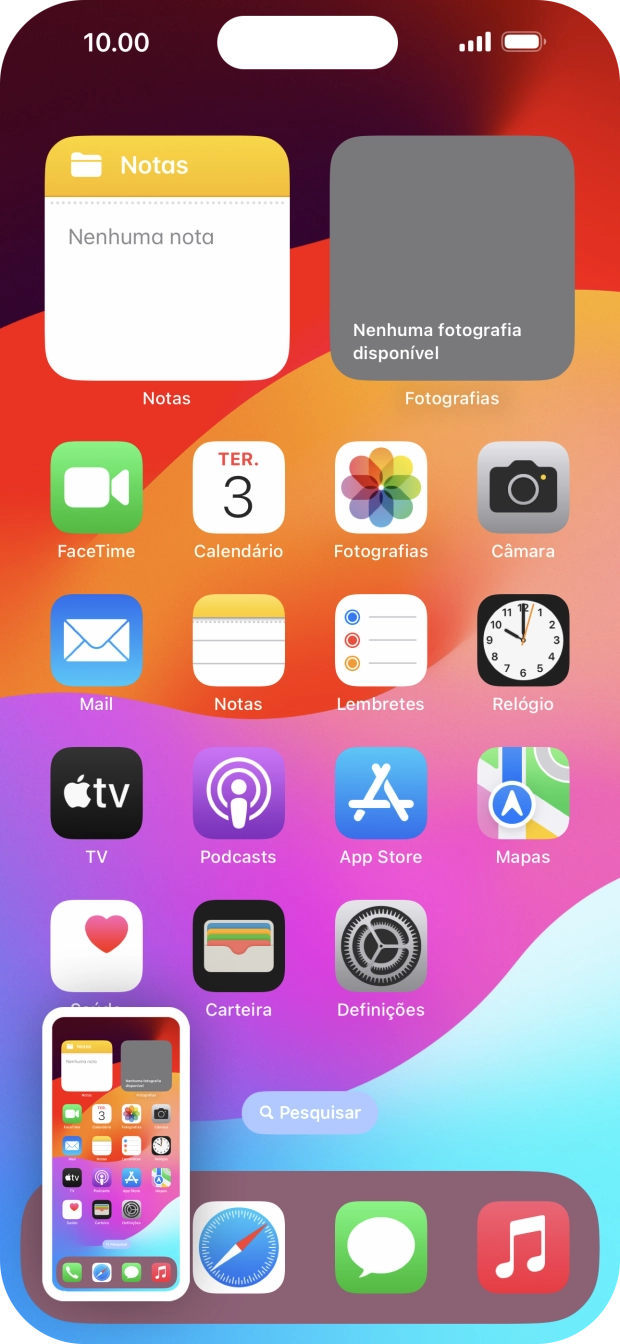Open the screenshot preview thumbnail
Viewport: 620px width, 1344px height.
116,1153
